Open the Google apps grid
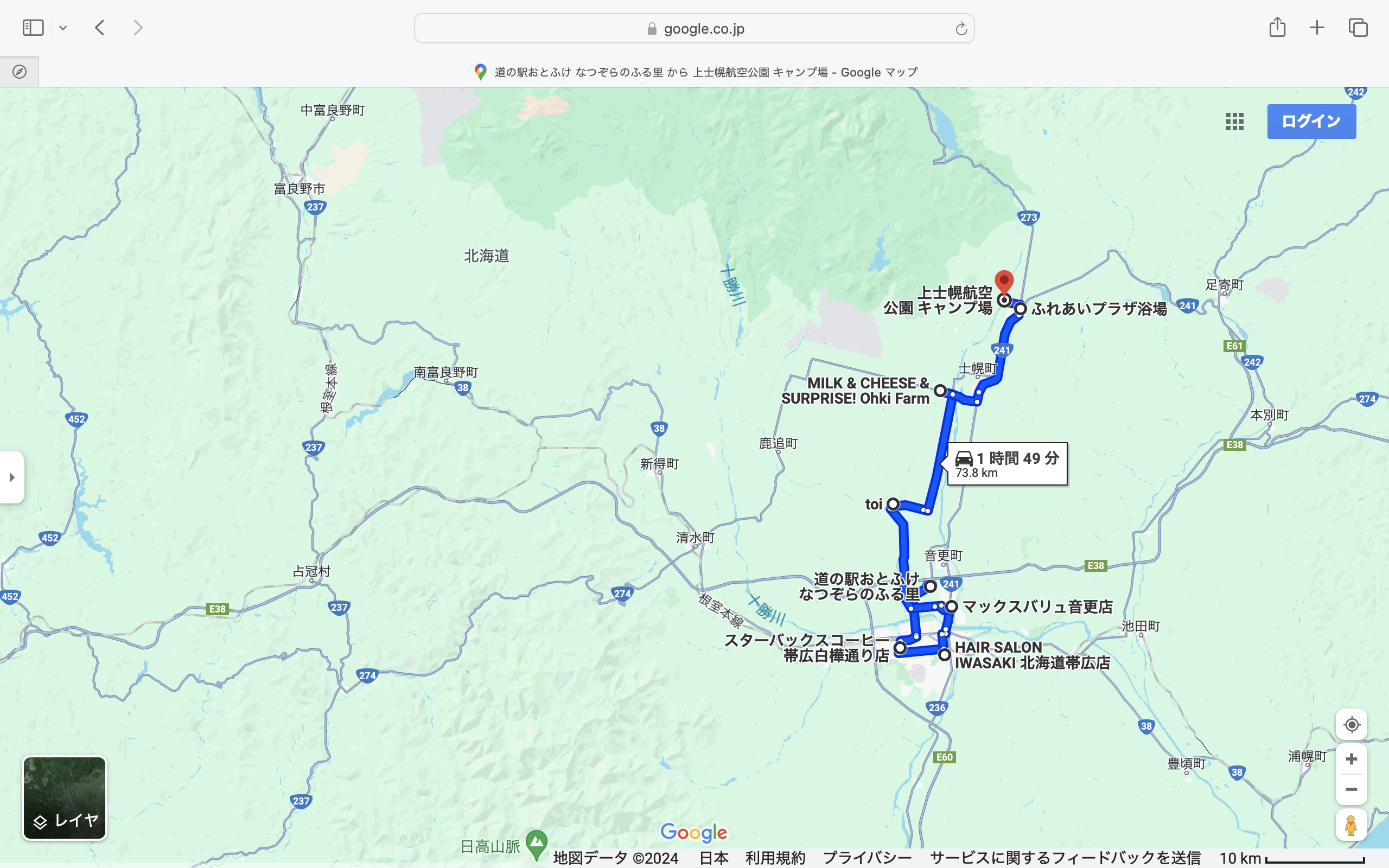The width and height of the screenshot is (1389, 868). coord(1234,122)
